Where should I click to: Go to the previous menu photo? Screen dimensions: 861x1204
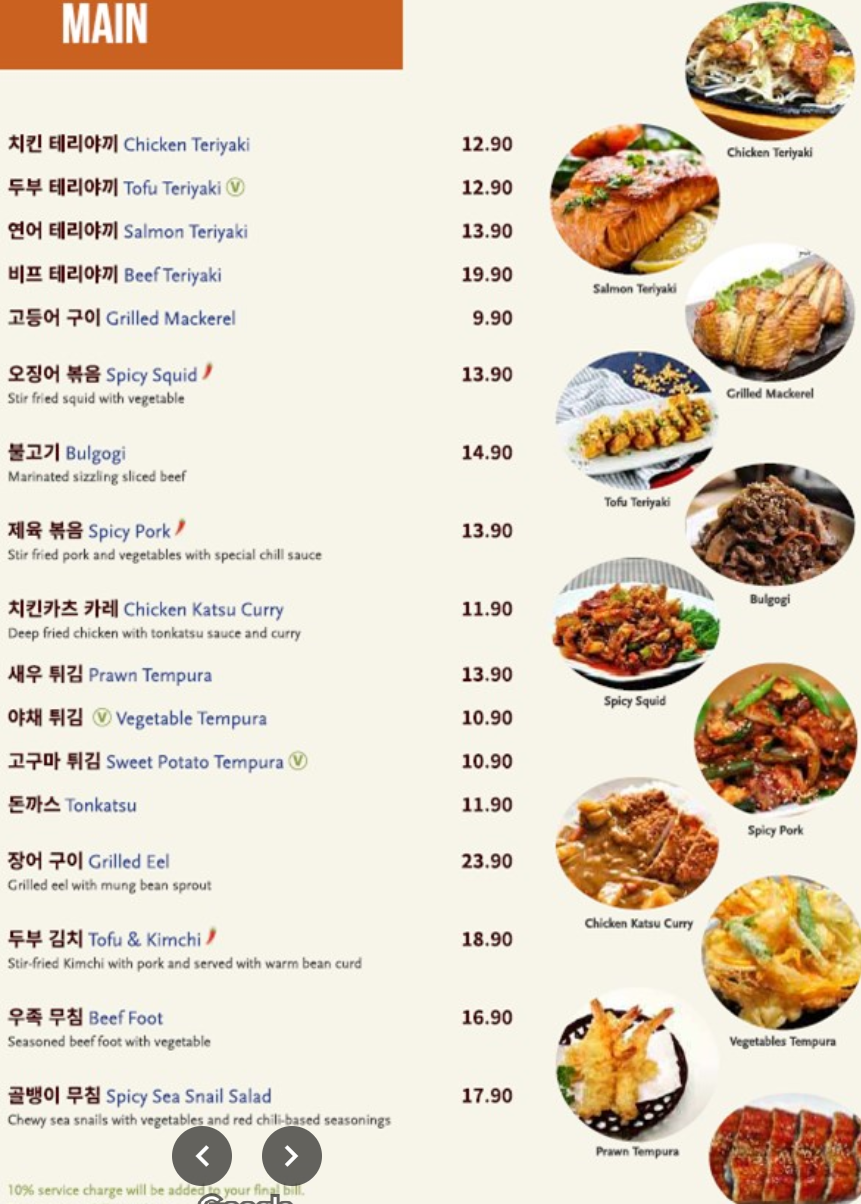202,1156
